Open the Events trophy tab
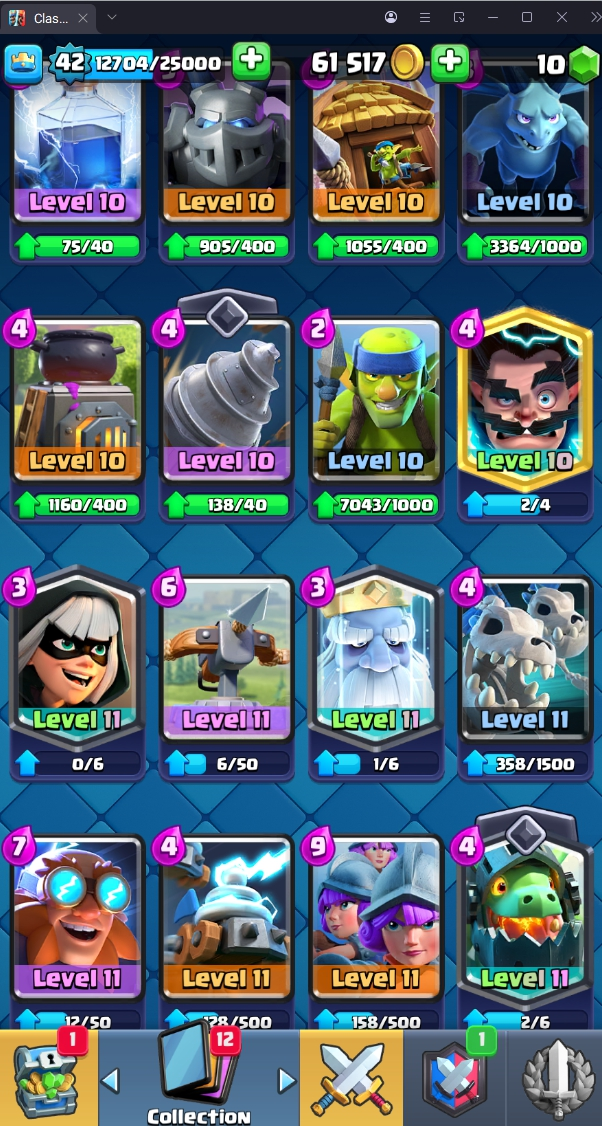 (556, 1078)
